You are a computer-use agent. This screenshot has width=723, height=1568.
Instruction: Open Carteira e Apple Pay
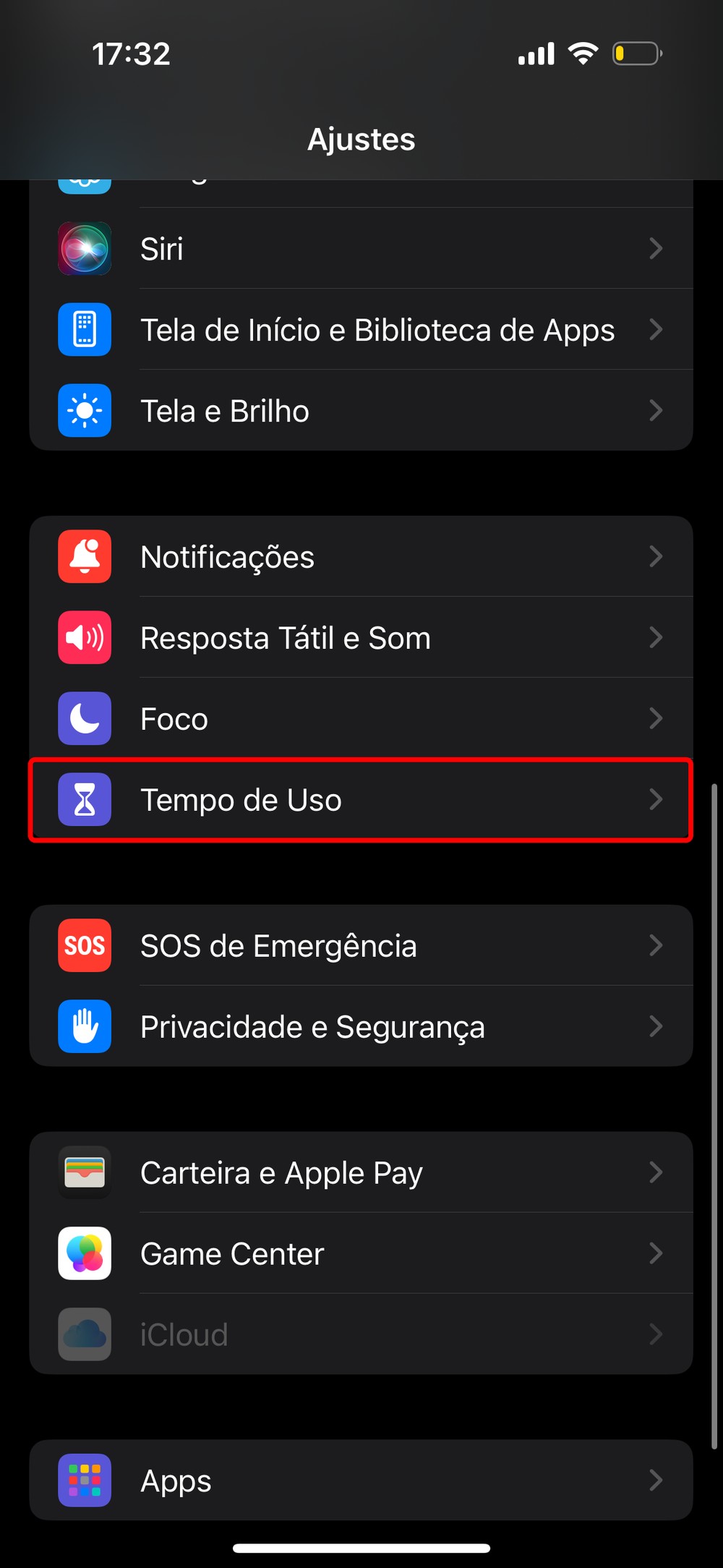point(361,1173)
